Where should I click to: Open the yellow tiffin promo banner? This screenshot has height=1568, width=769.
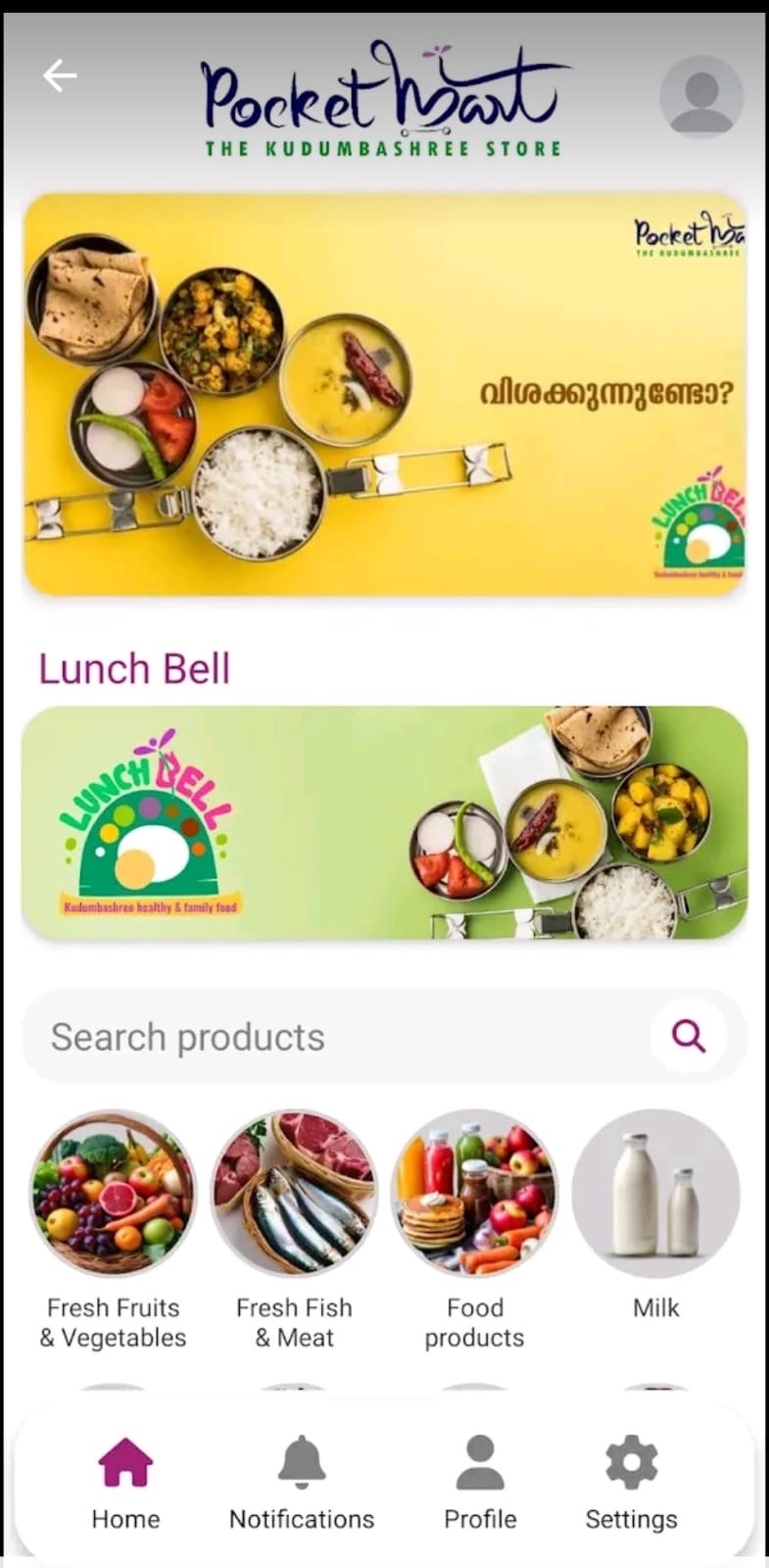tap(385, 394)
